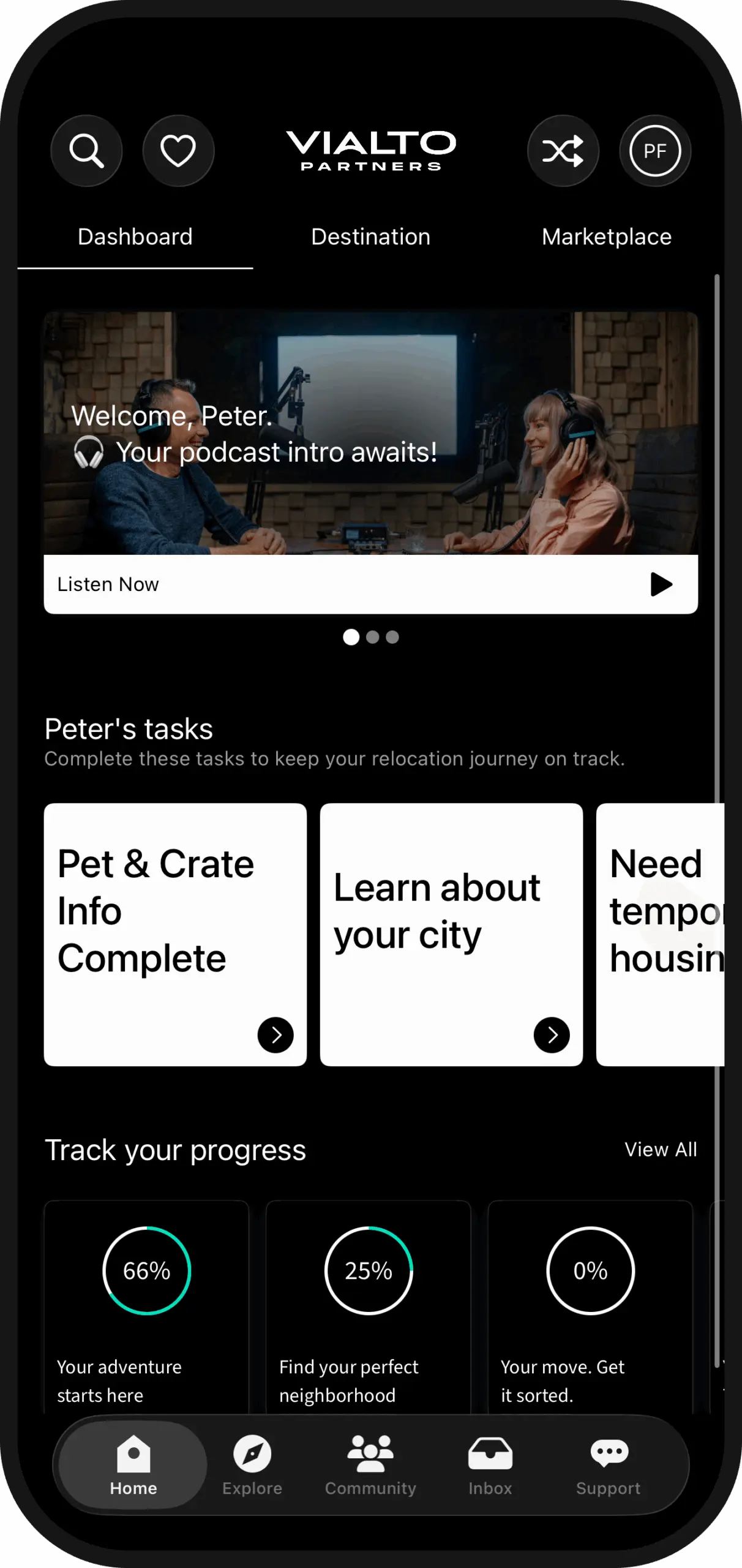Viewport: 742px width, 1568px height.
Task: Jump to the second banner page dot
Action: coord(372,638)
